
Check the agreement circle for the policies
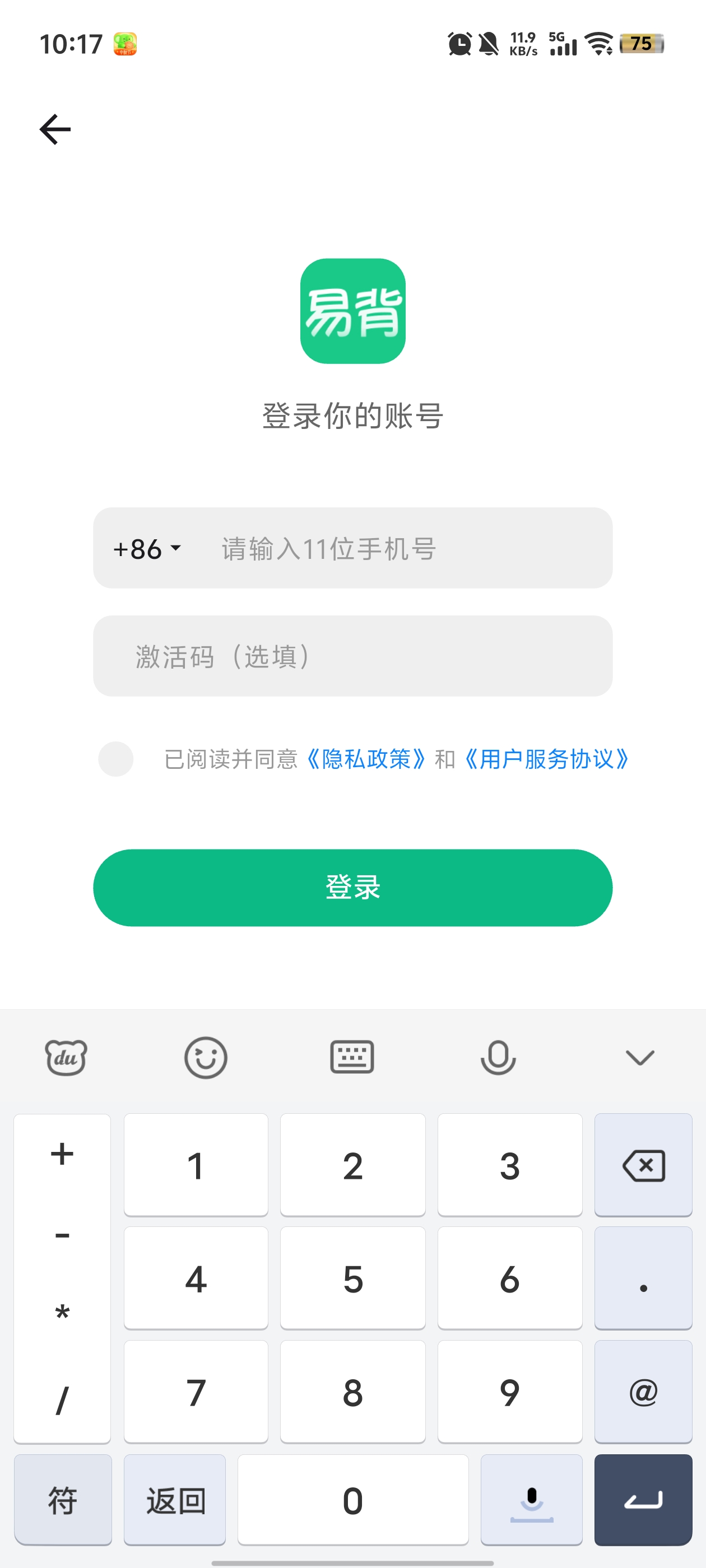pyautogui.click(x=116, y=759)
